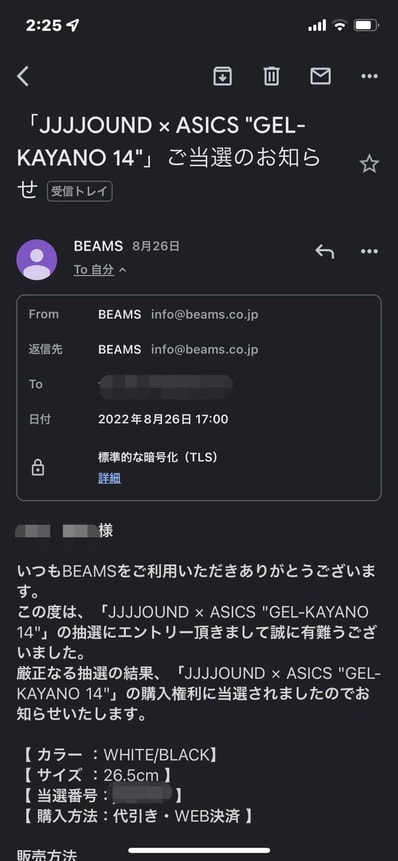Image resolution: width=398 pixels, height=861 pixels.
Task: Reply to BEAMS with the arrow
Action: pyautogui.click(x=324, y=251)
